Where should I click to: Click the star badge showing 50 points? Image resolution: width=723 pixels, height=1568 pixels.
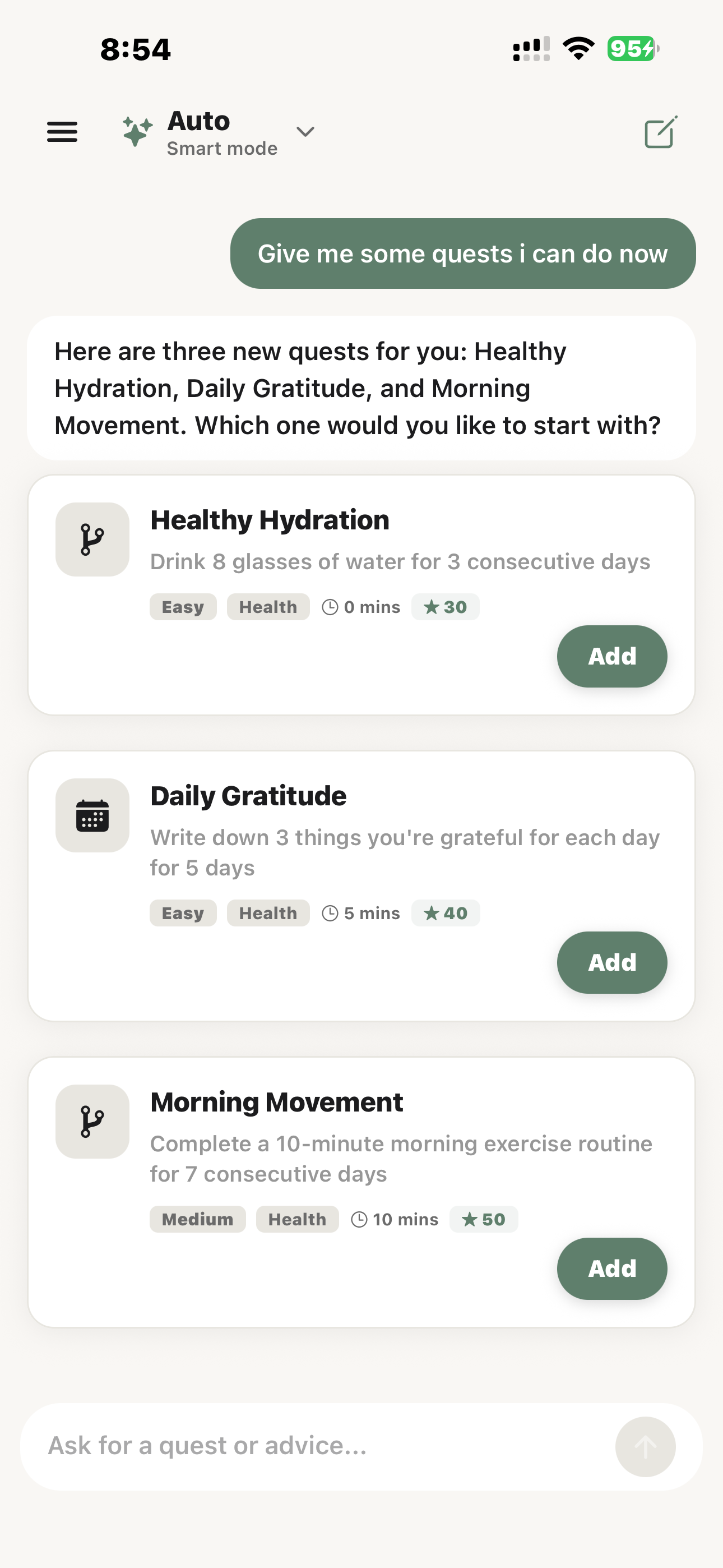pyautogui.click(x=484, y=1219)
